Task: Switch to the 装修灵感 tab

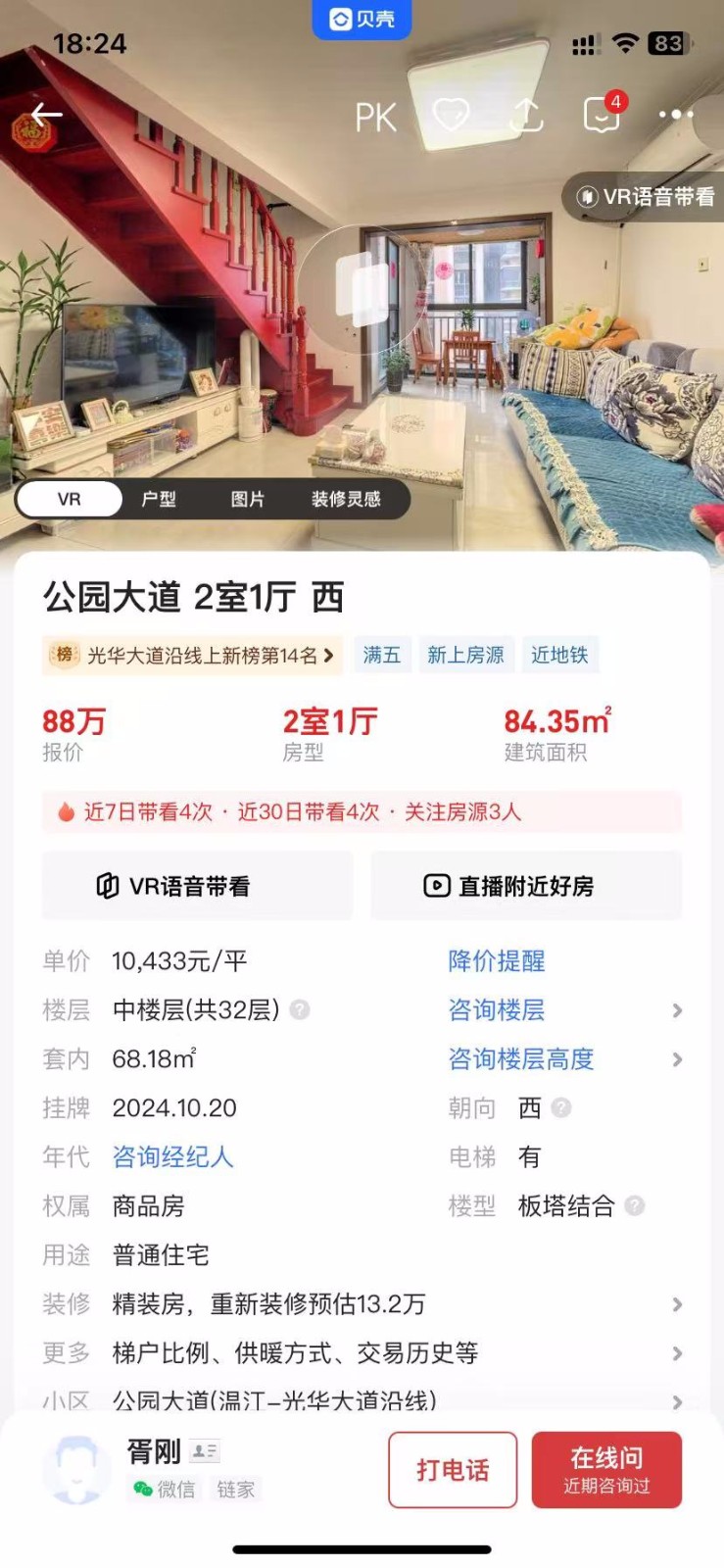Action: point(346,499)
